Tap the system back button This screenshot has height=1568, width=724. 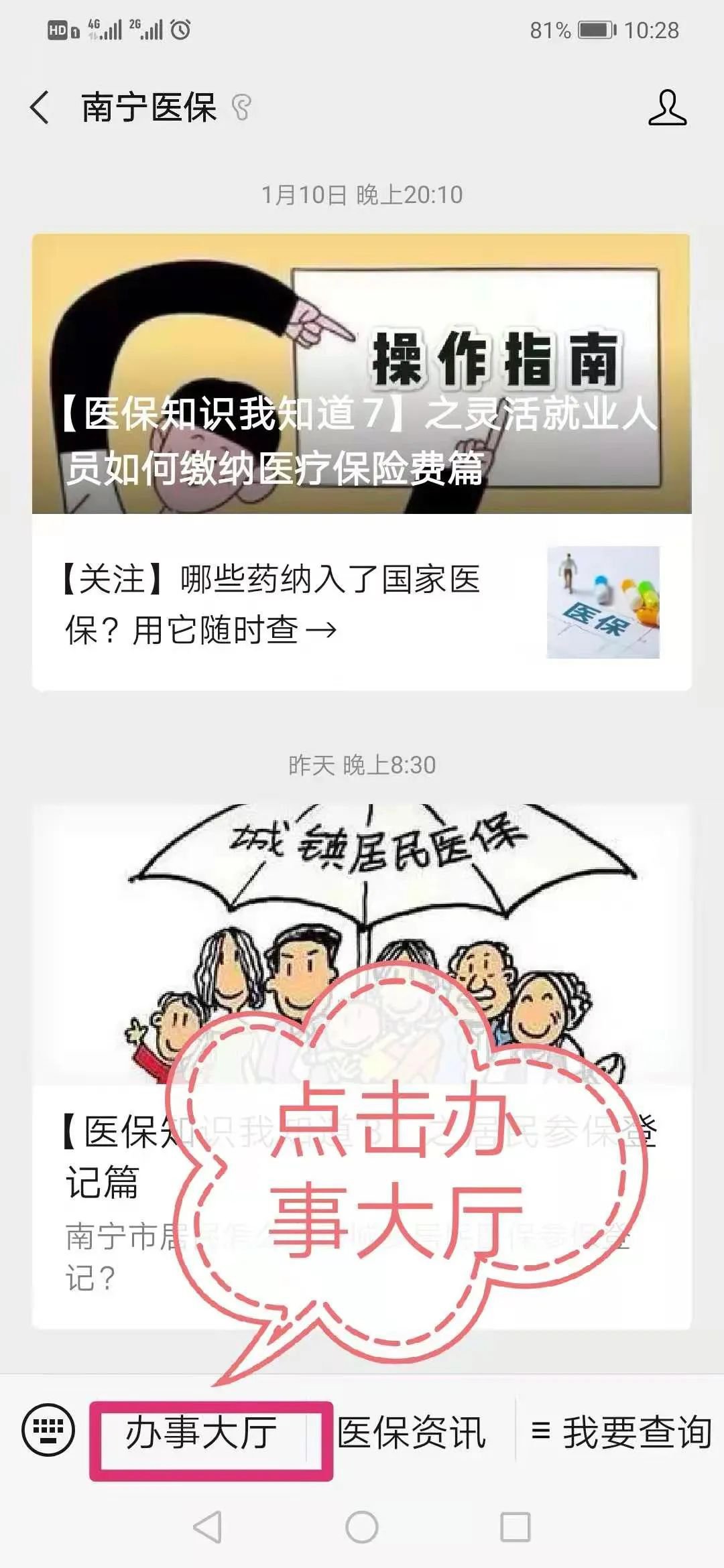click(x=208, y=1528)
